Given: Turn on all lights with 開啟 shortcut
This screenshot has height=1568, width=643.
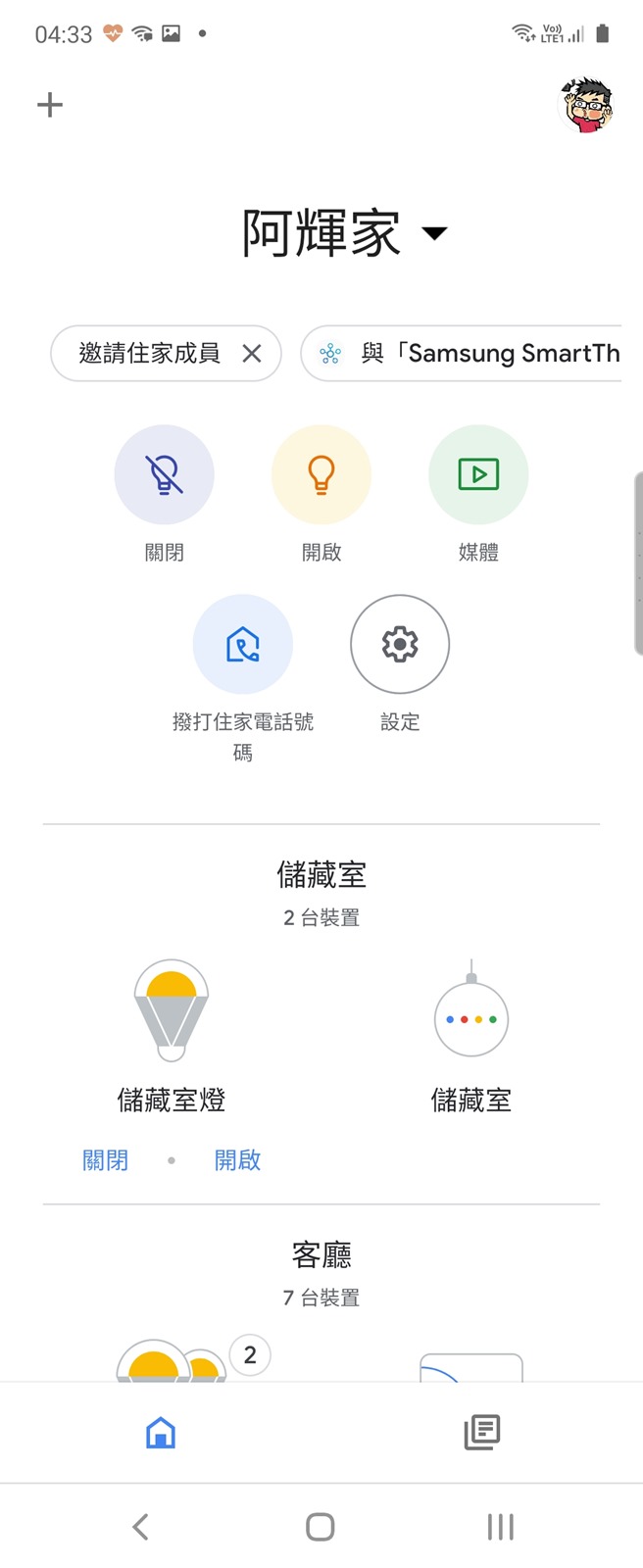Looking at the screenshot, I should click(x=321, y=475).
